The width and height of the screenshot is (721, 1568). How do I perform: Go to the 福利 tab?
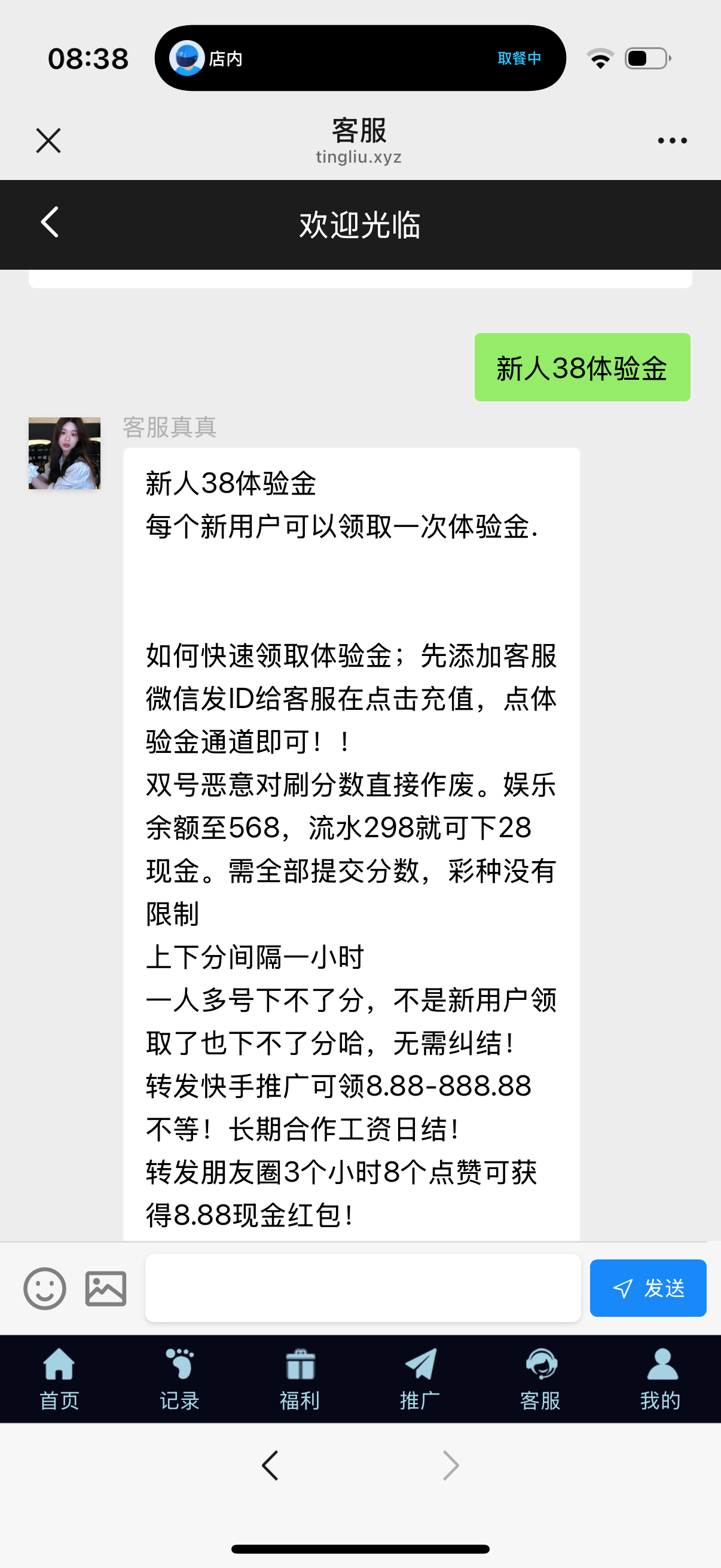[300, 1378]
